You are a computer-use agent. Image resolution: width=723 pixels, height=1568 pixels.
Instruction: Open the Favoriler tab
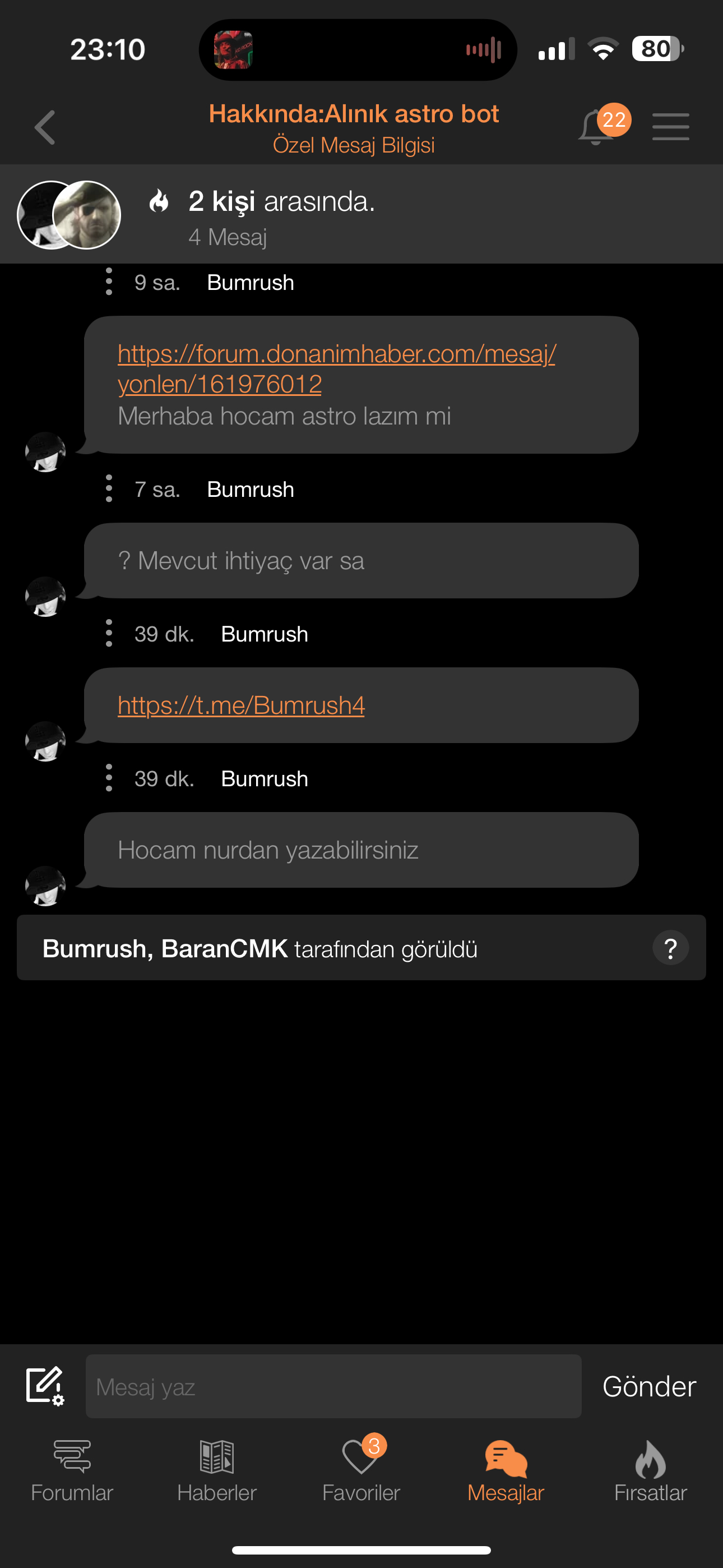(x=361, y=1470)
